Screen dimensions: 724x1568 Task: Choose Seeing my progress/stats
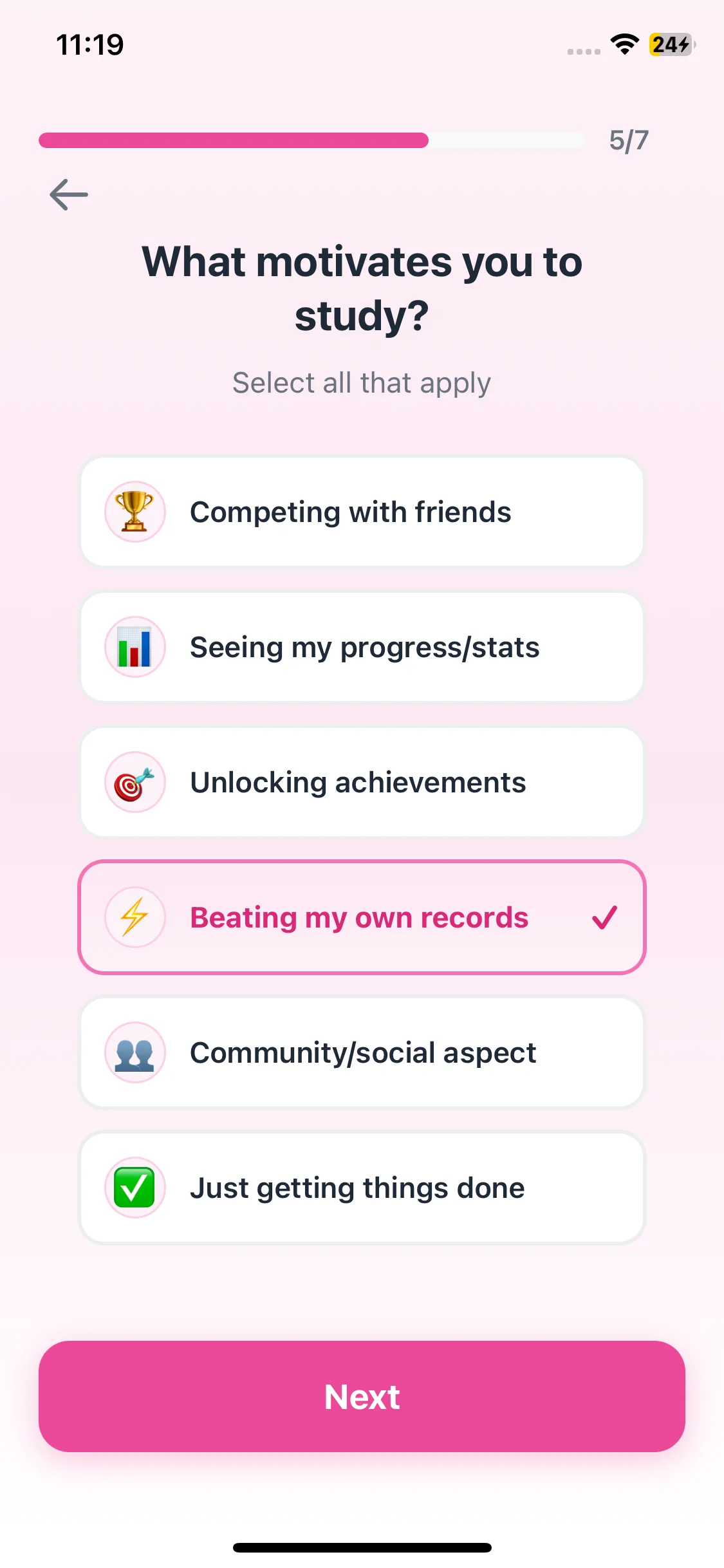pyautogui.click(x=362, y=648)
